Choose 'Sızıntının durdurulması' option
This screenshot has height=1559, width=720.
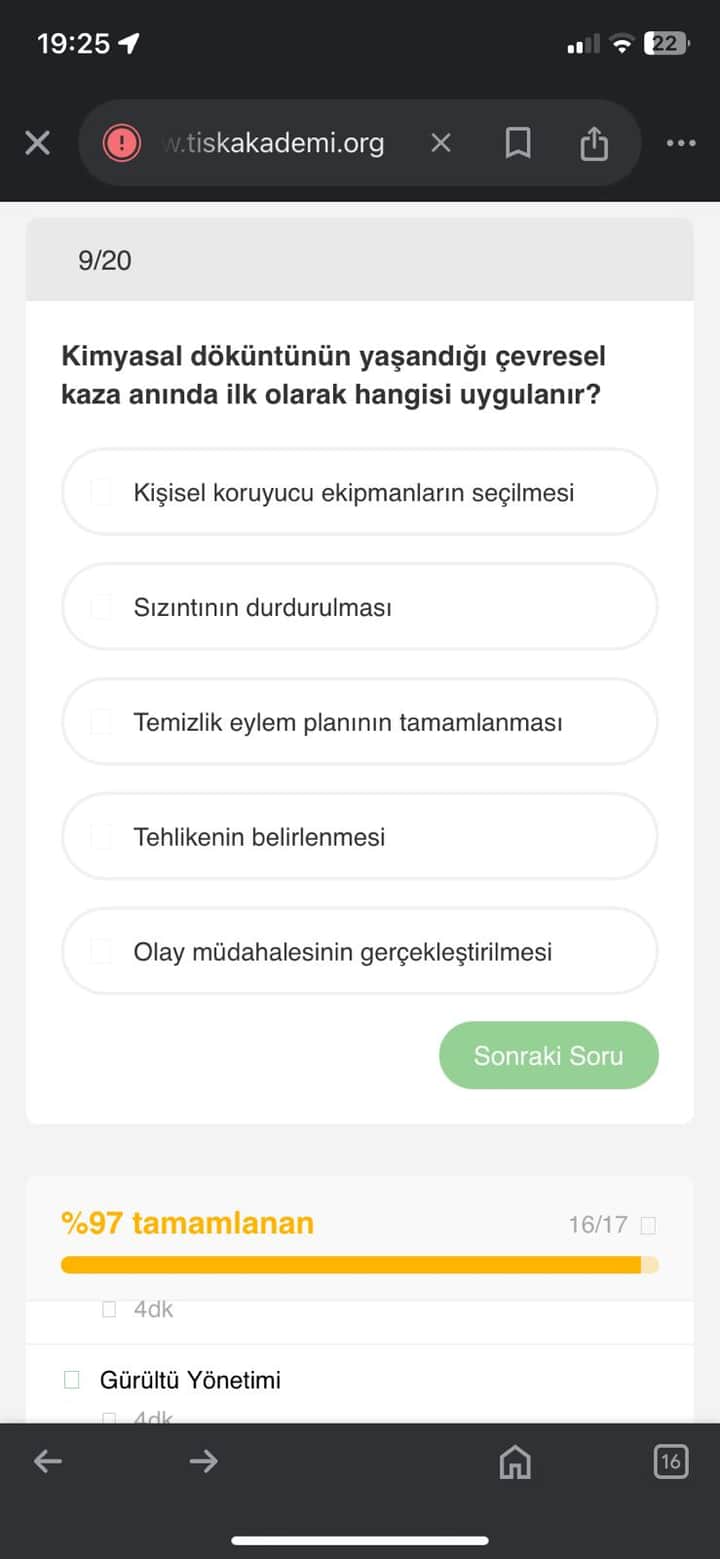pos(359,607)
